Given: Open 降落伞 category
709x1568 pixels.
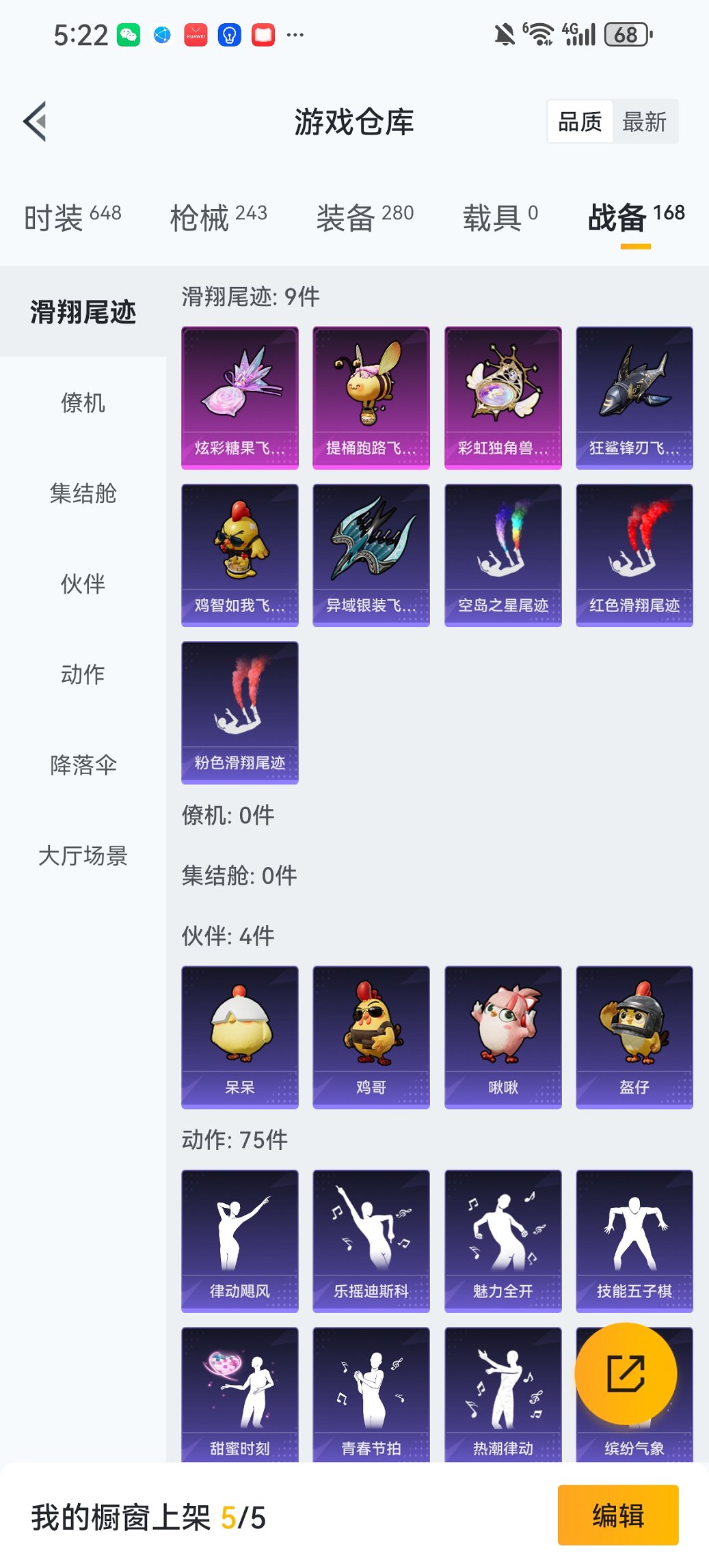Looking at the screenshot, I should [x=83, y=765].
